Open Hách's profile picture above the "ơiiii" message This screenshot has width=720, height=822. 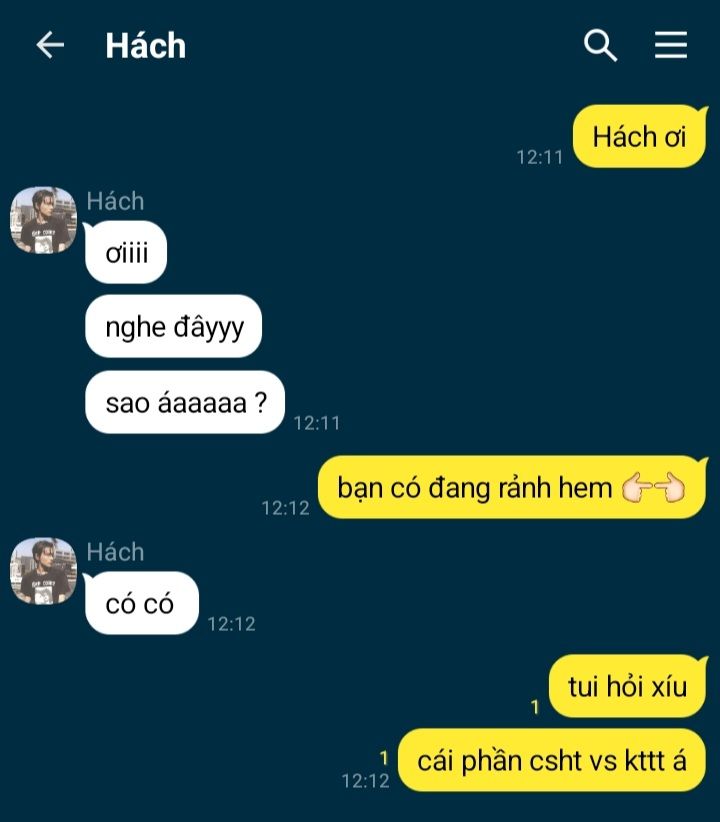pyautogui.click(x=44, y=220)
